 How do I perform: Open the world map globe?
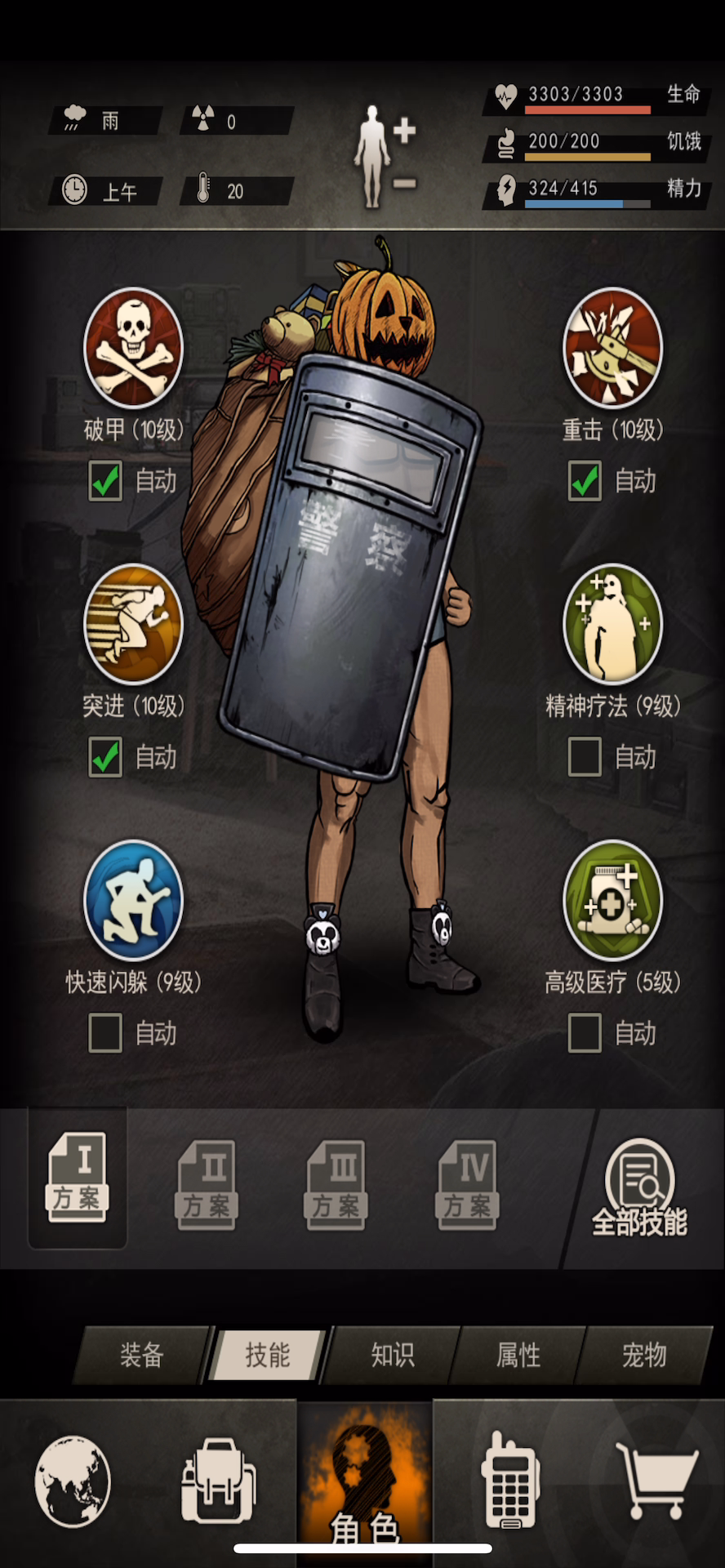point(73,1481)
